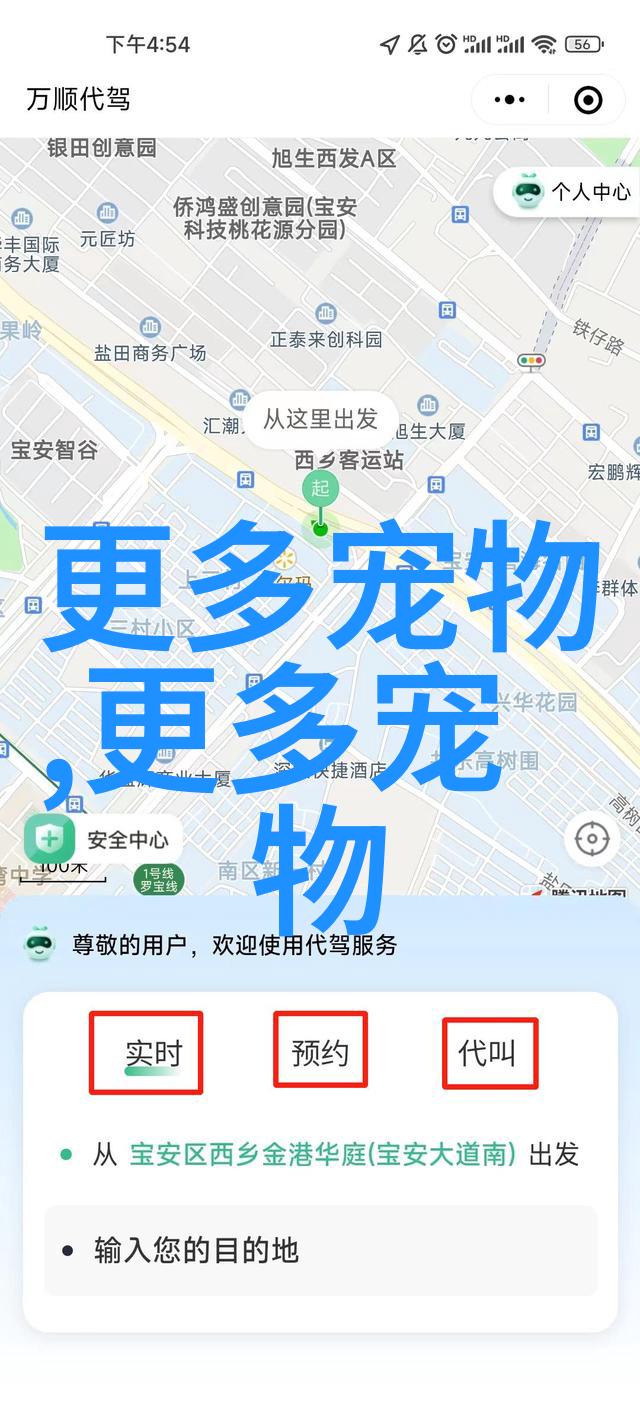640x1422 pixels.
Task: Open 个人中心 personal center
Action: pos(572,191)
